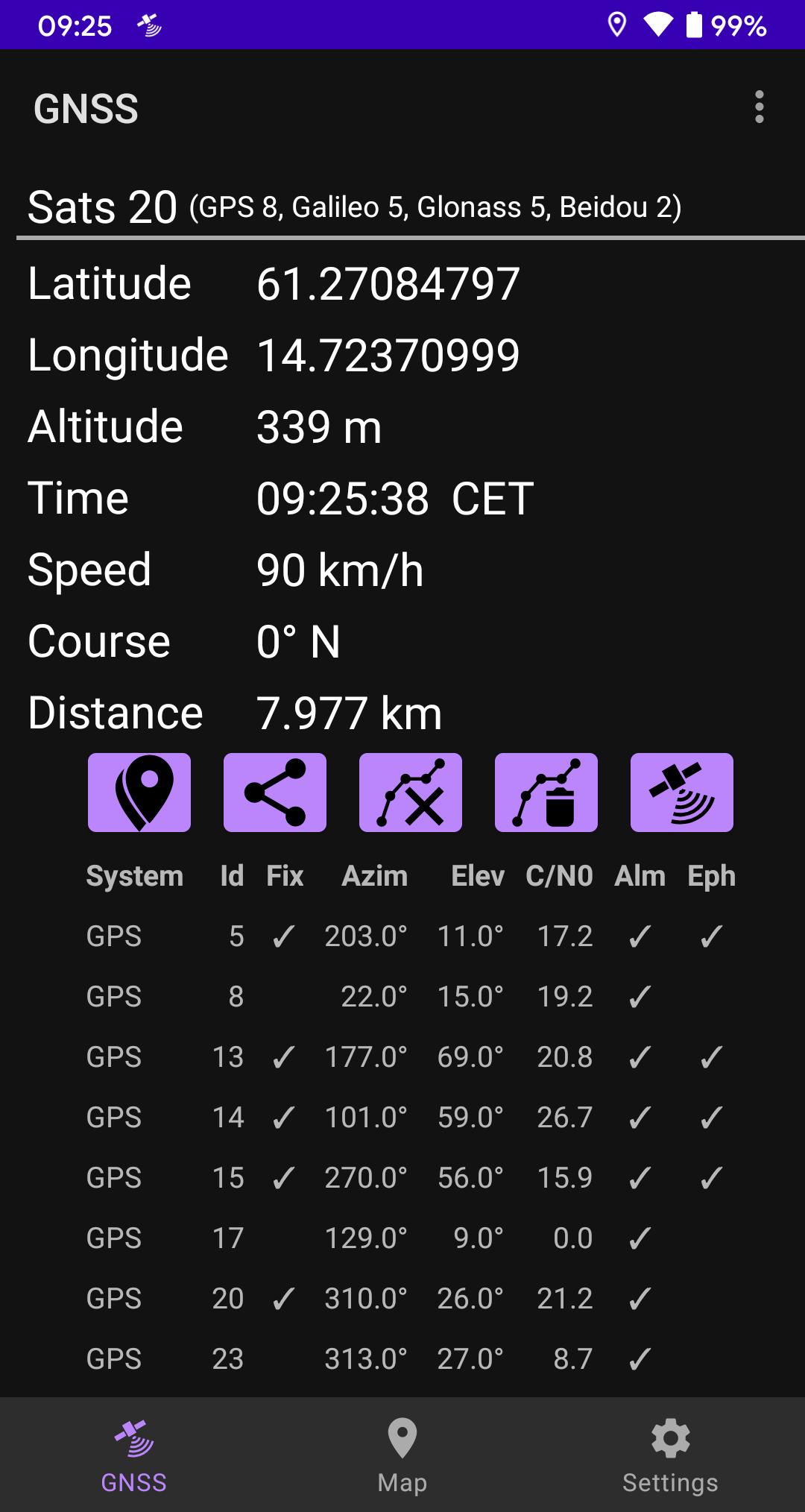The height and width of the screenshot is (1512, 805).
Task: Delete the recorded track via trash button
Action: pyautogui.click(x=546, y=793)
